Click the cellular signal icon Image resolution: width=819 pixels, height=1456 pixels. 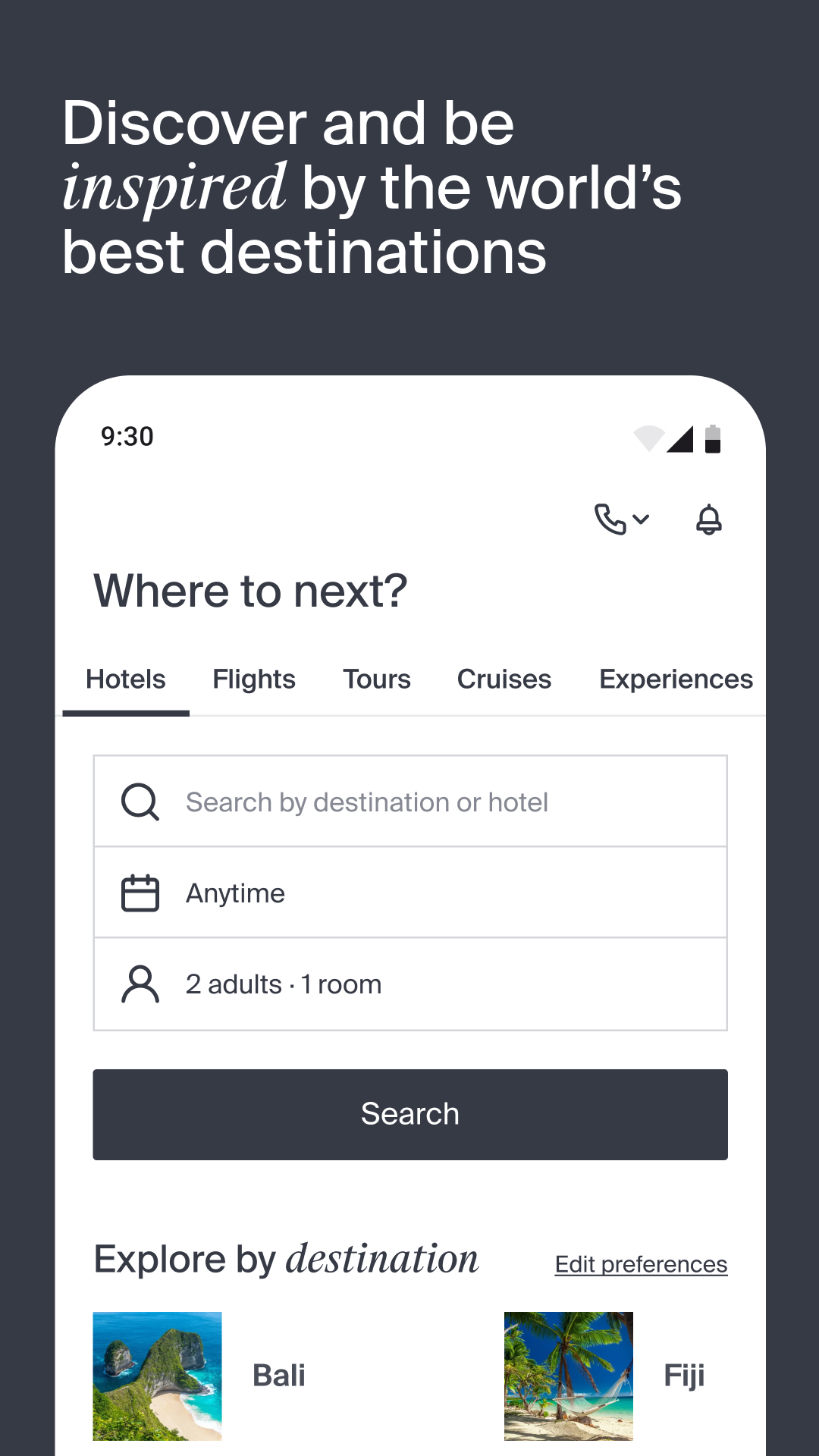click(x=681, y=440)
